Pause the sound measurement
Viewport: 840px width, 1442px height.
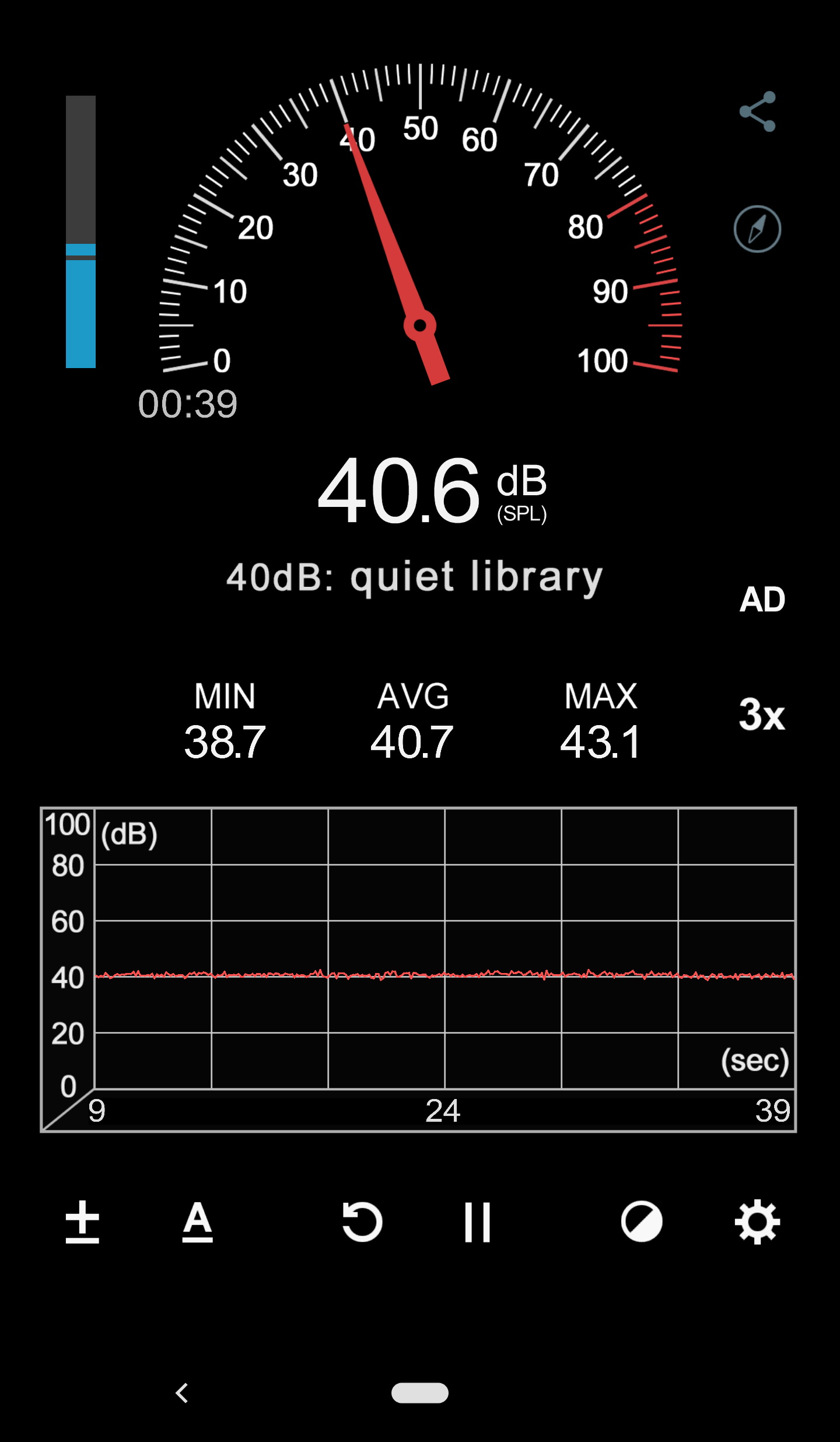pos(477,1222)
